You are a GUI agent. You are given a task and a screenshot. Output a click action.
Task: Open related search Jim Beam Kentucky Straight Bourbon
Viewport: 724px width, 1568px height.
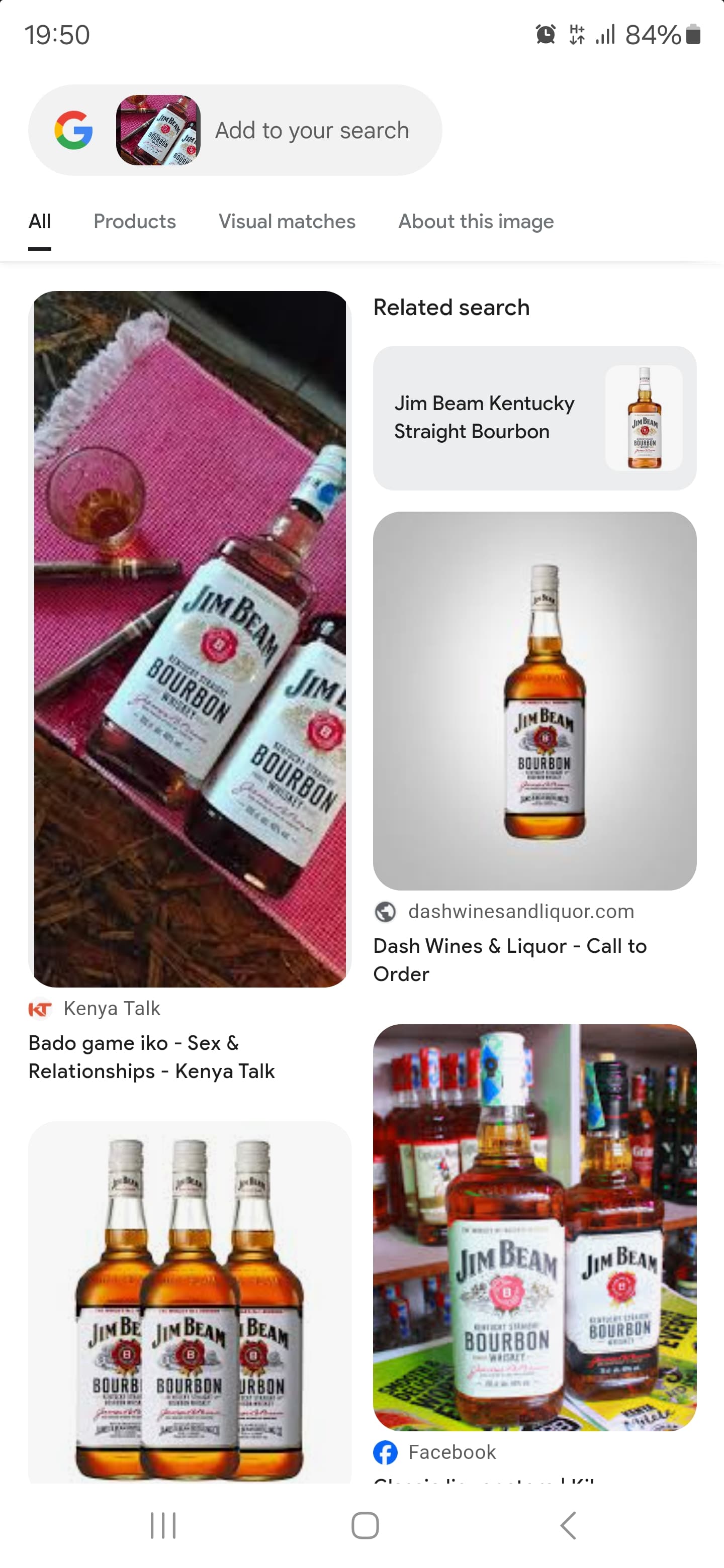coord(534,418)
